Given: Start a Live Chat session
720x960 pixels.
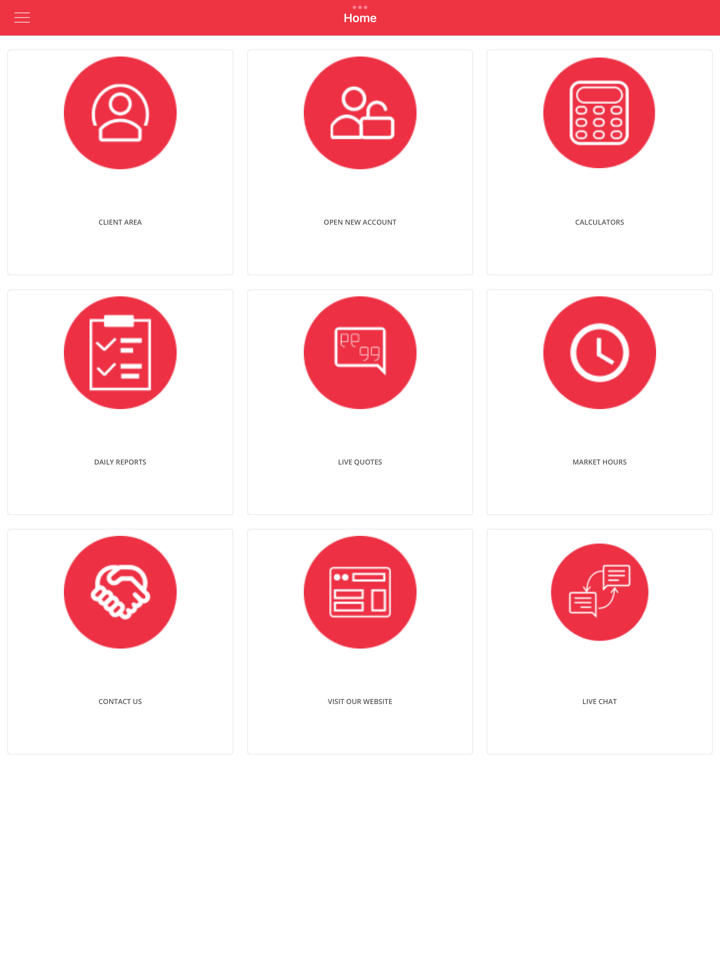Looking at the screenshot, I should [x=599, y=641].
